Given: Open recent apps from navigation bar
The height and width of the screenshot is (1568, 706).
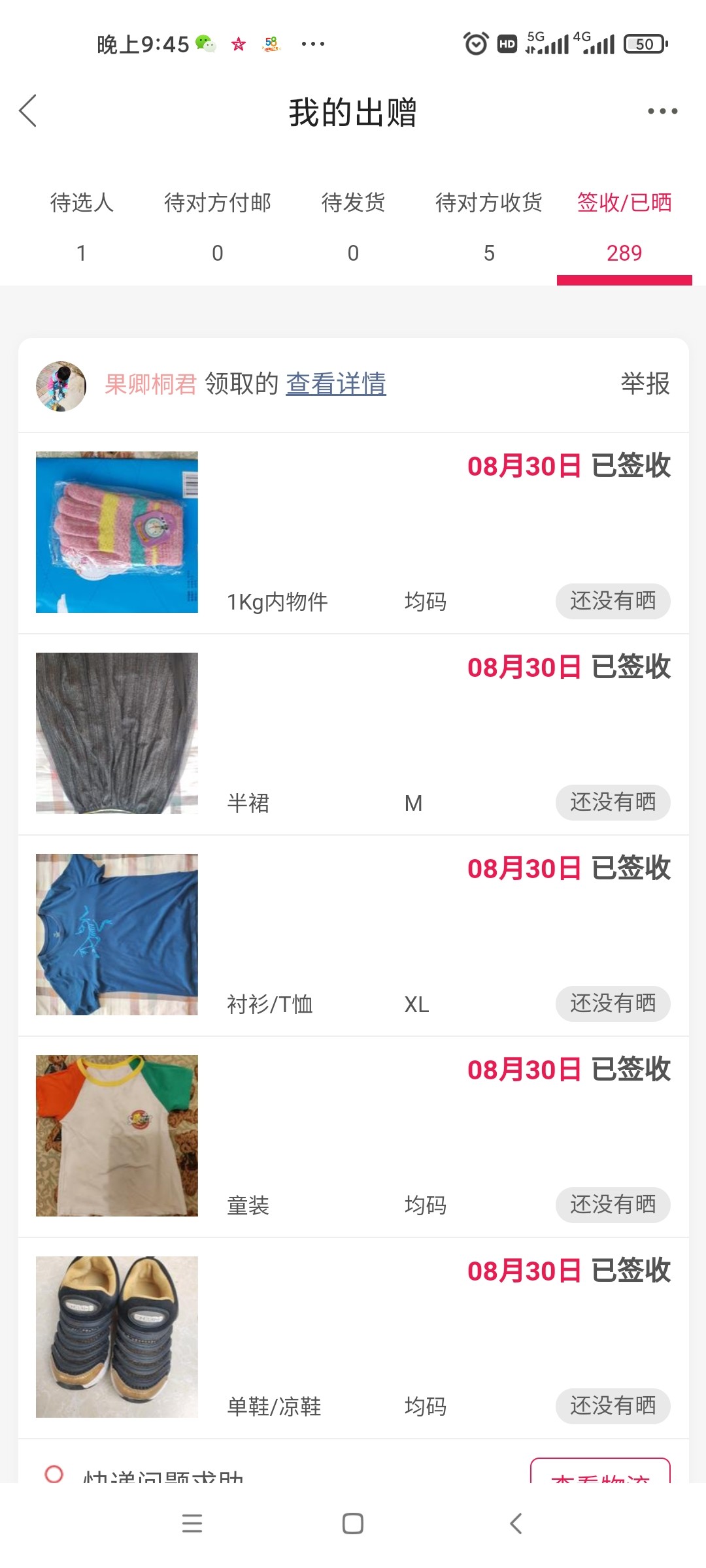Looking at the screenshot, I should pyautogui.click(x=192, y=1524).
